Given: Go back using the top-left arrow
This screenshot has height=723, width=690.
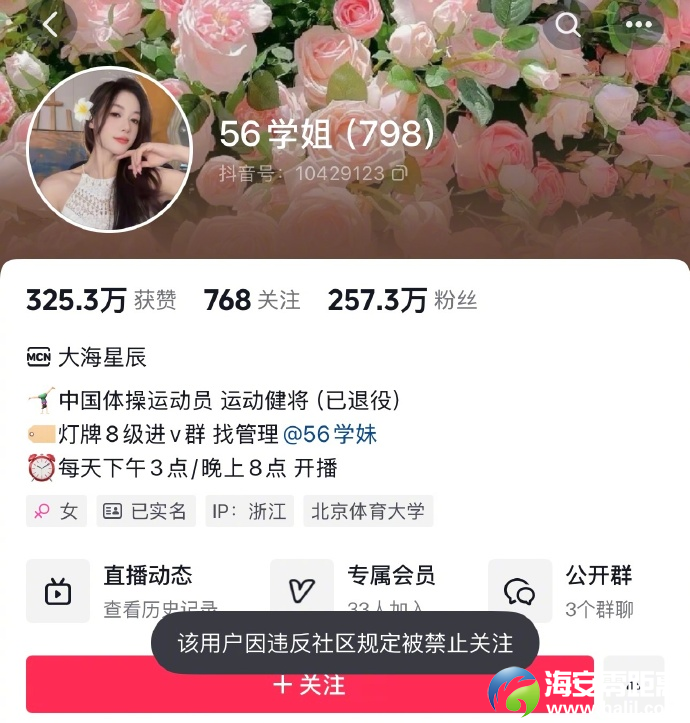Looking at the screenshot, I should [x=50, y=25].
